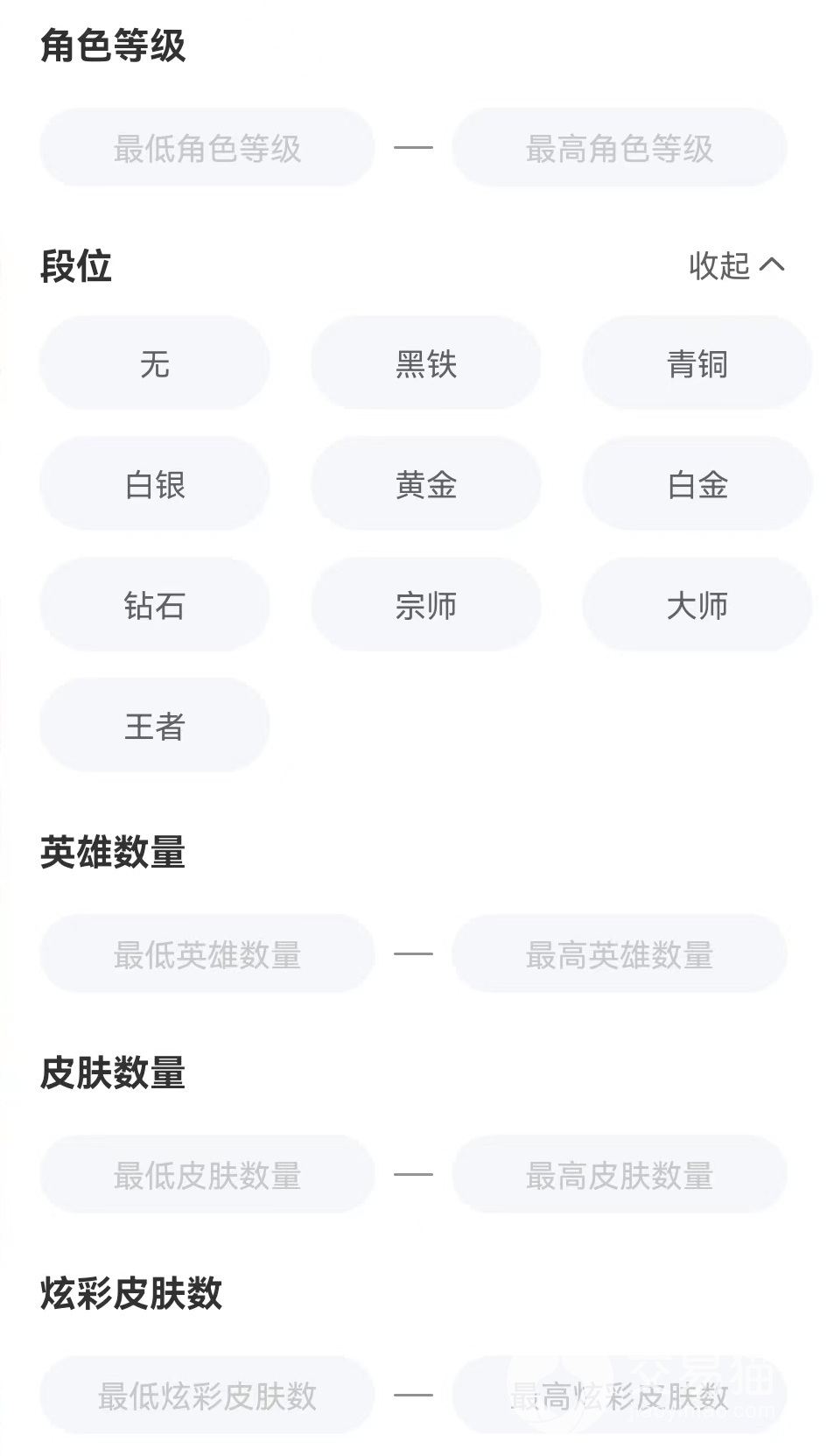Viewport: 827px width, 1456px height.
Task: Choose the 白金 rank filter
Action: click(697, 484)
